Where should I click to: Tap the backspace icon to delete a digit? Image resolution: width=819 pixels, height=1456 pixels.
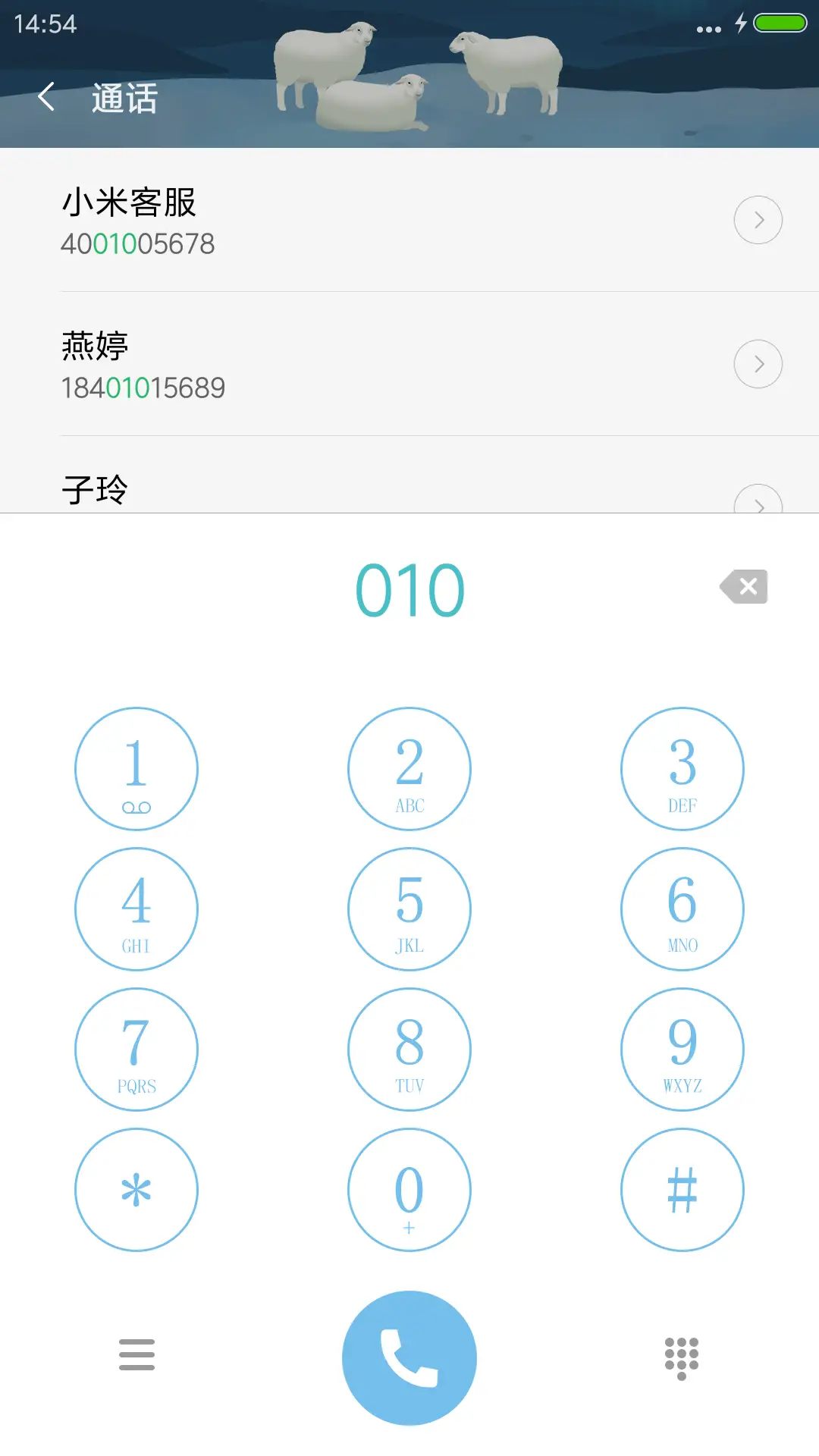click(744, 585)
